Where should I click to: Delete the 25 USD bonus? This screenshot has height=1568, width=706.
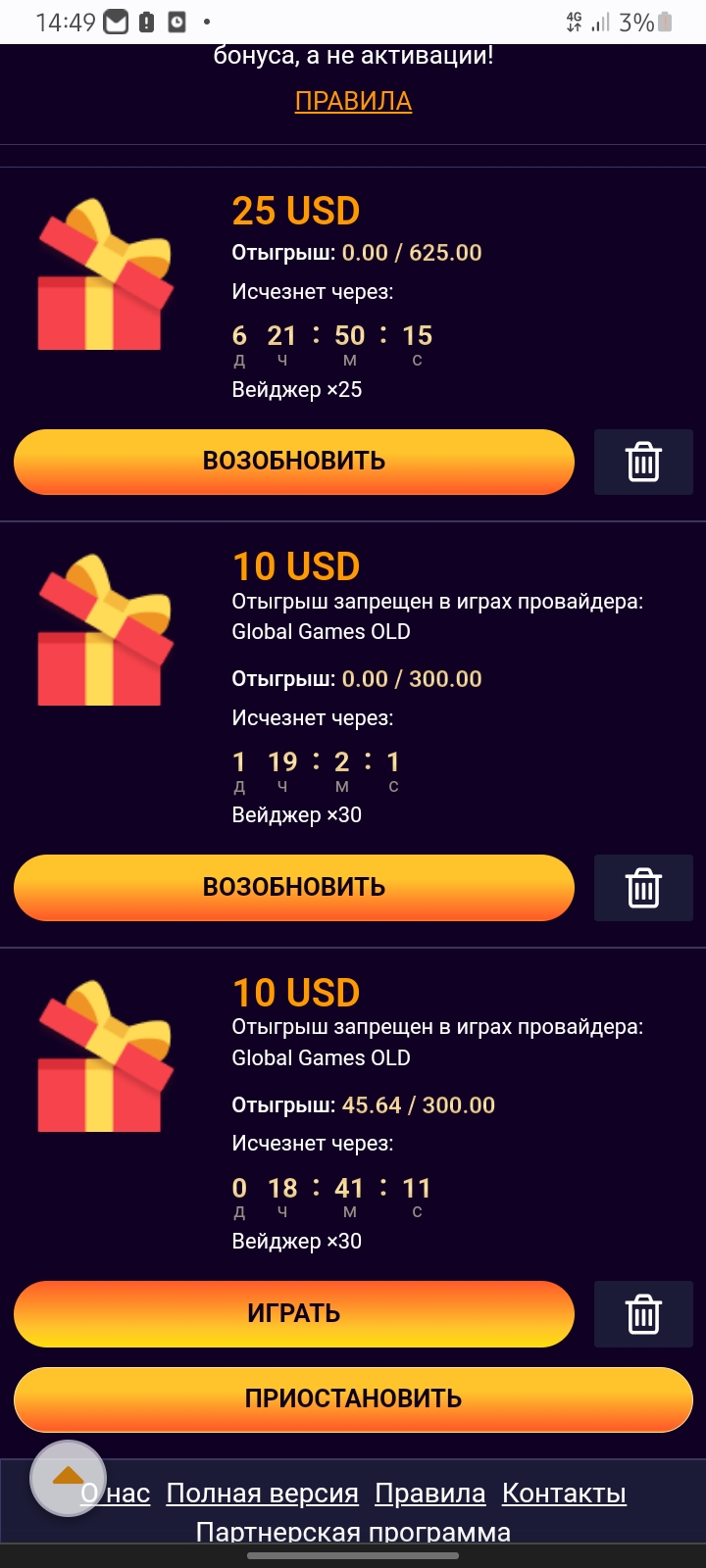point(643,462)
